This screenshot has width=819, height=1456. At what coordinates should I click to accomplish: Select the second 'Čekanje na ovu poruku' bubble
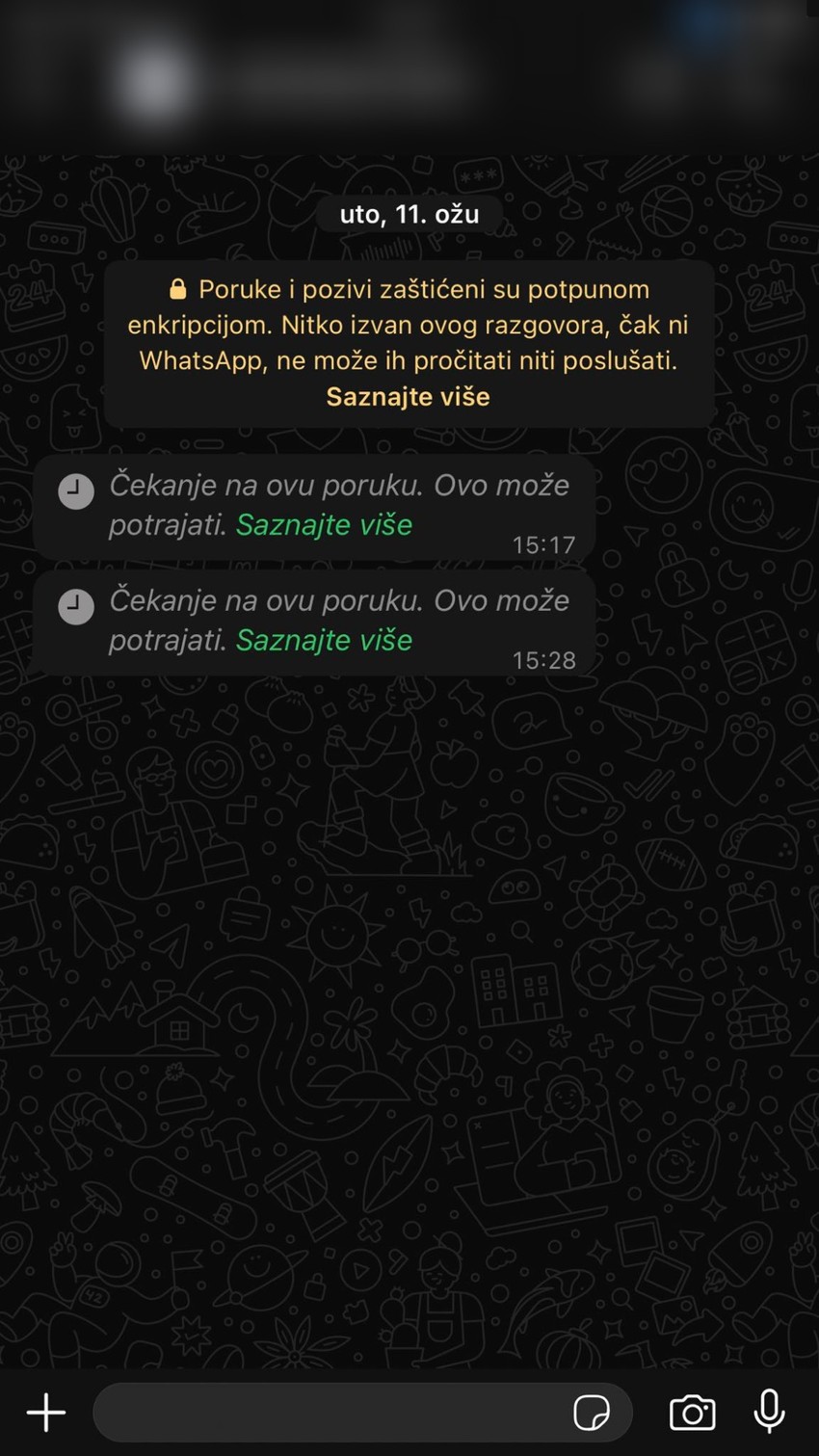[318, 622]
